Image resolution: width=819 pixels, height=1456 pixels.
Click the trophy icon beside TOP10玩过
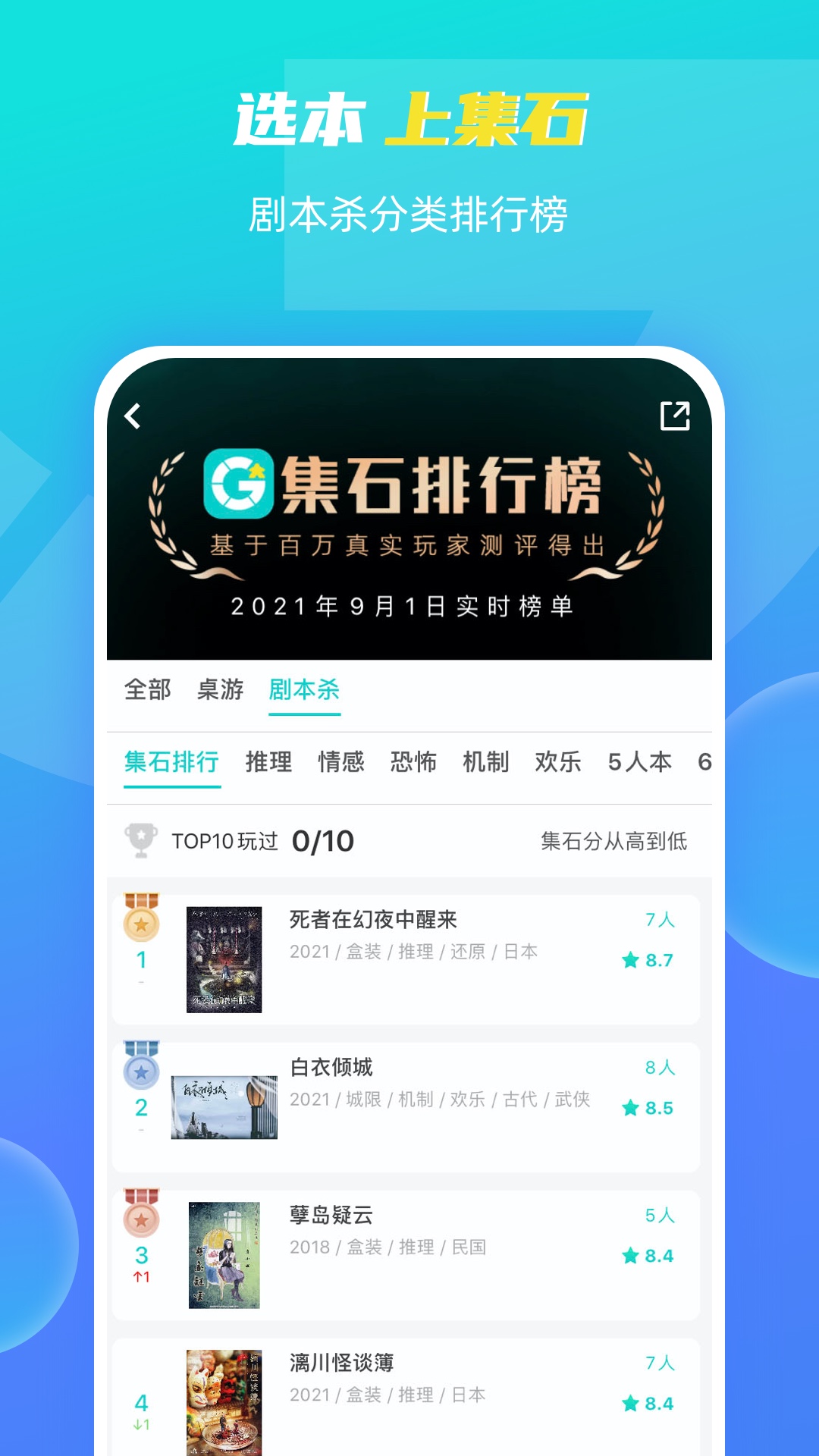click(x=139, y=840)
